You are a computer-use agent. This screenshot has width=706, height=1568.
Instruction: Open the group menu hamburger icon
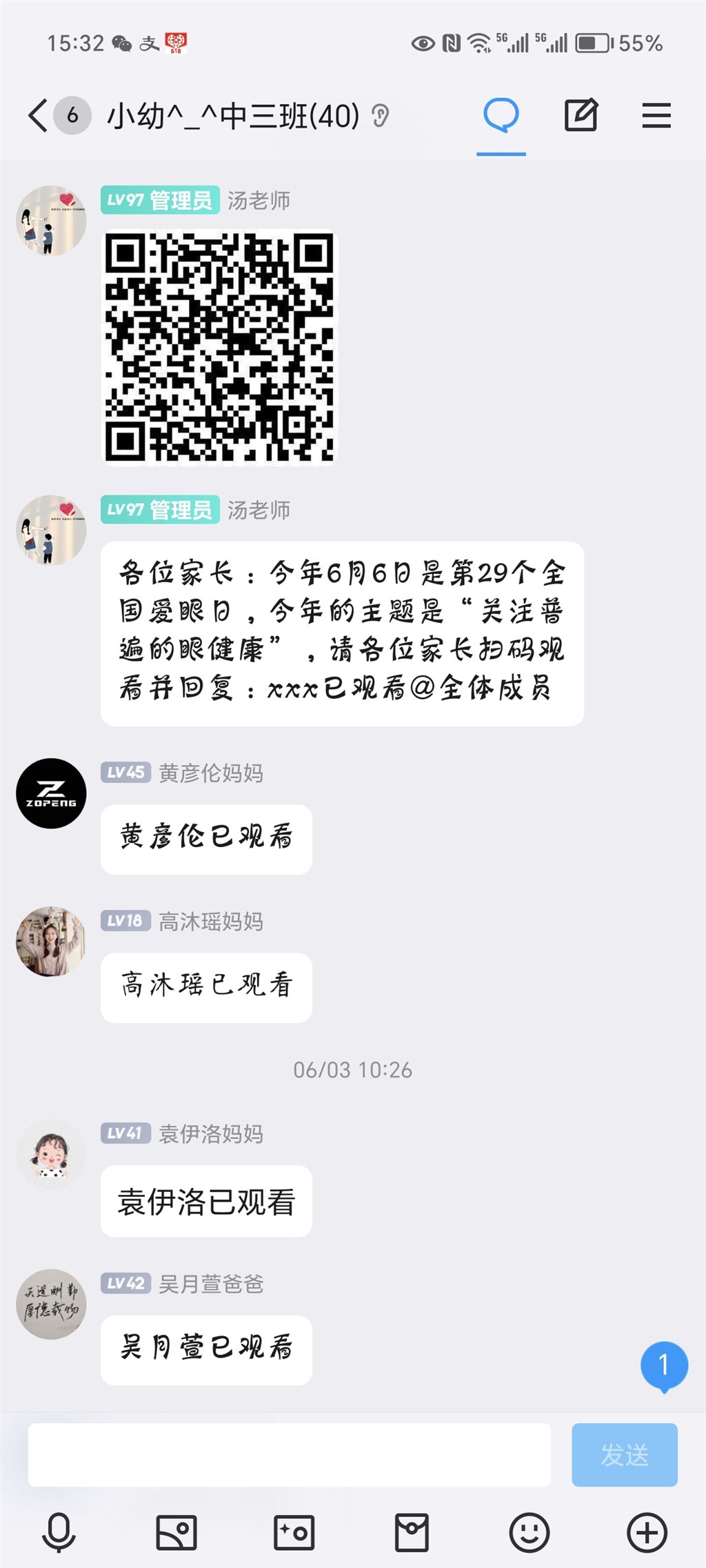tap(656, 115)
